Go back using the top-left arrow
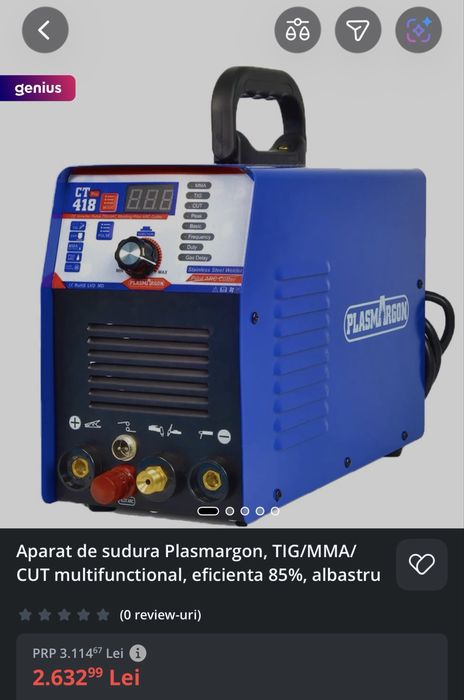 45,30
